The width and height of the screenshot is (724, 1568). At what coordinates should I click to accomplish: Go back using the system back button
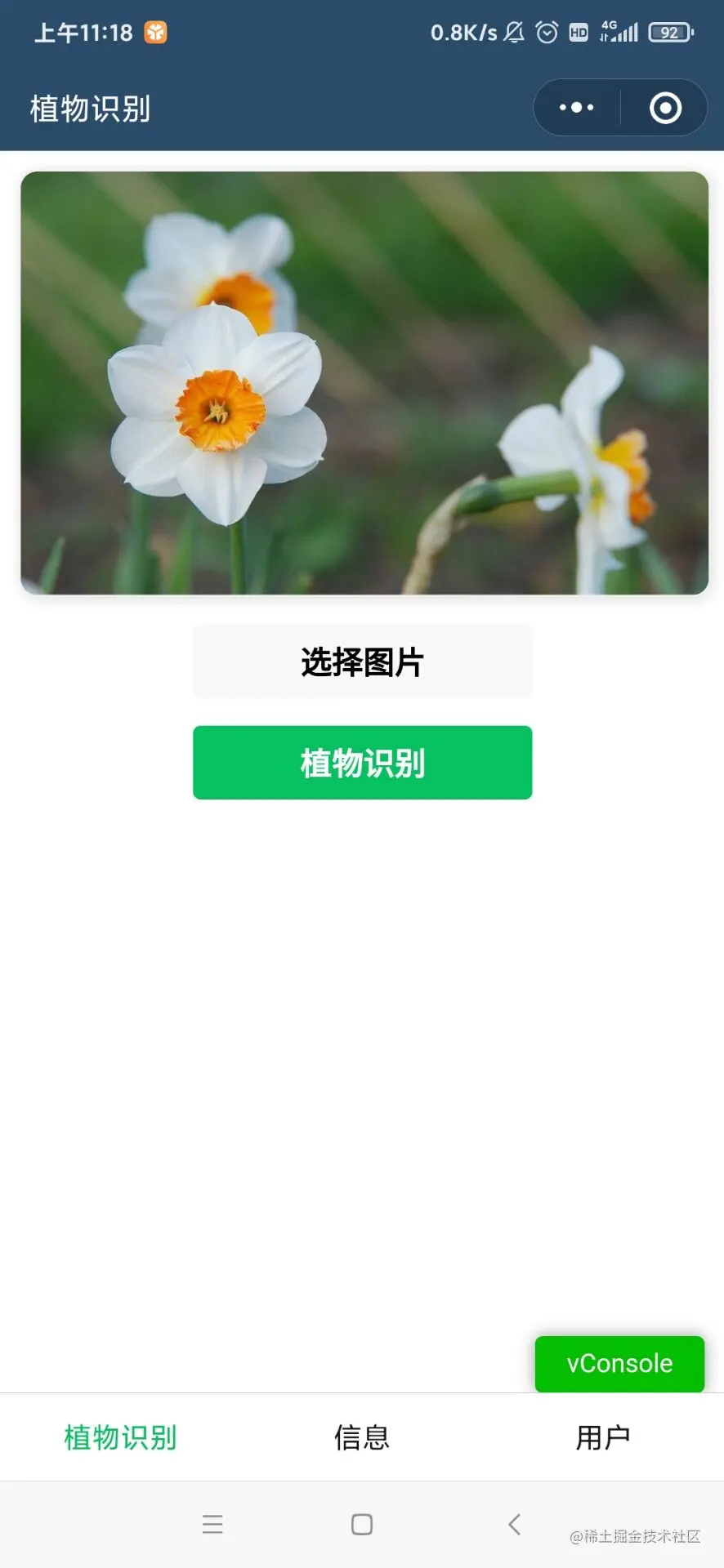pyautogui.click(x=514, y=1524)
